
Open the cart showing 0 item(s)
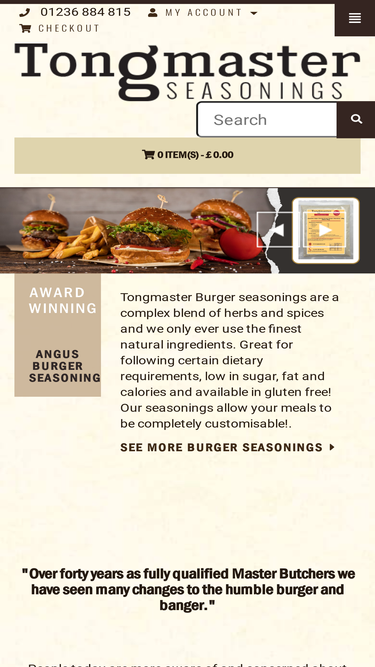pyautogui.click(x=188, y=155)
